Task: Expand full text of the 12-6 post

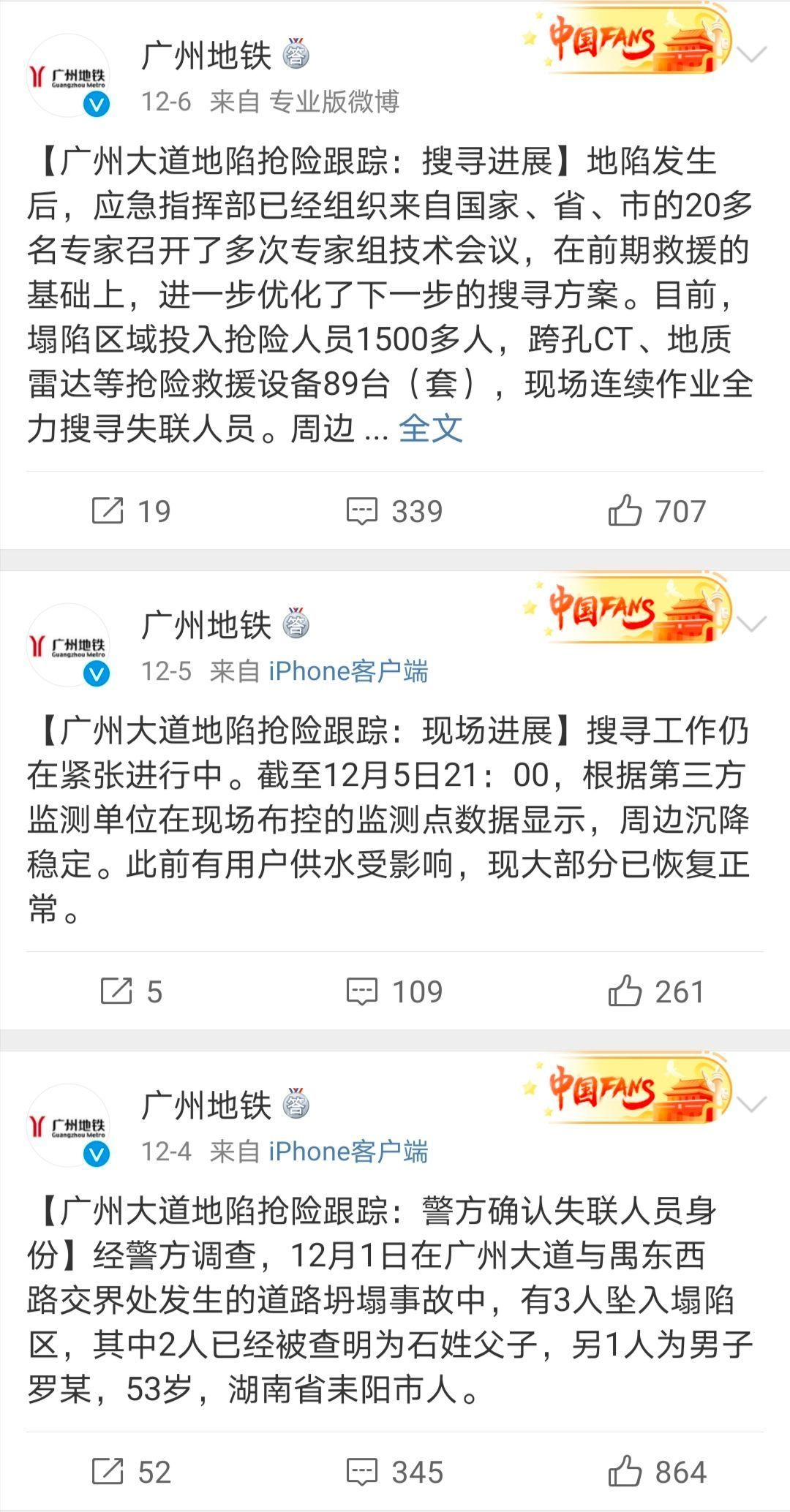Action: [430, 429]
